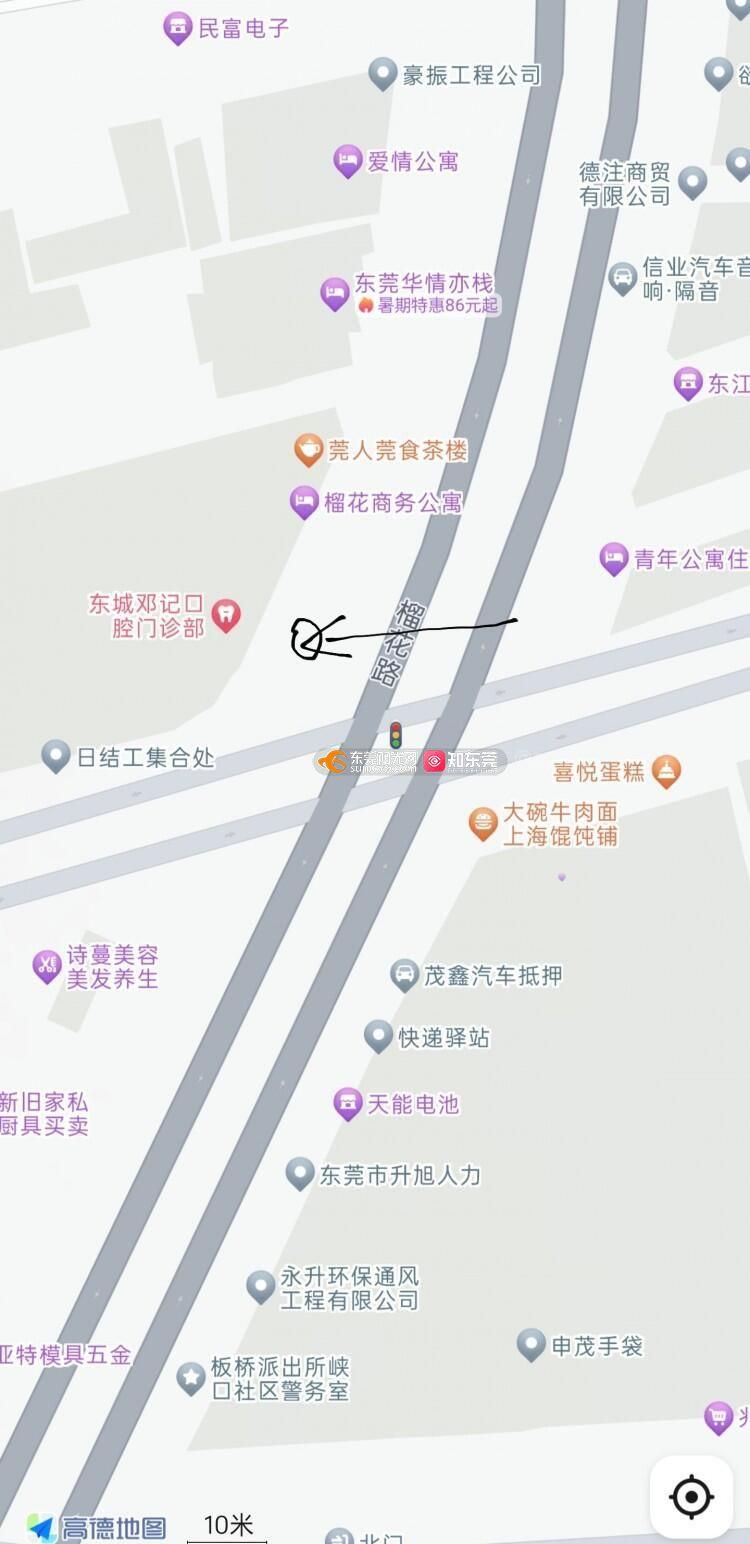
Task: Open the 茂鑫汽车抵押 marker
Action: pyautogui.click(x=404, y=975)
